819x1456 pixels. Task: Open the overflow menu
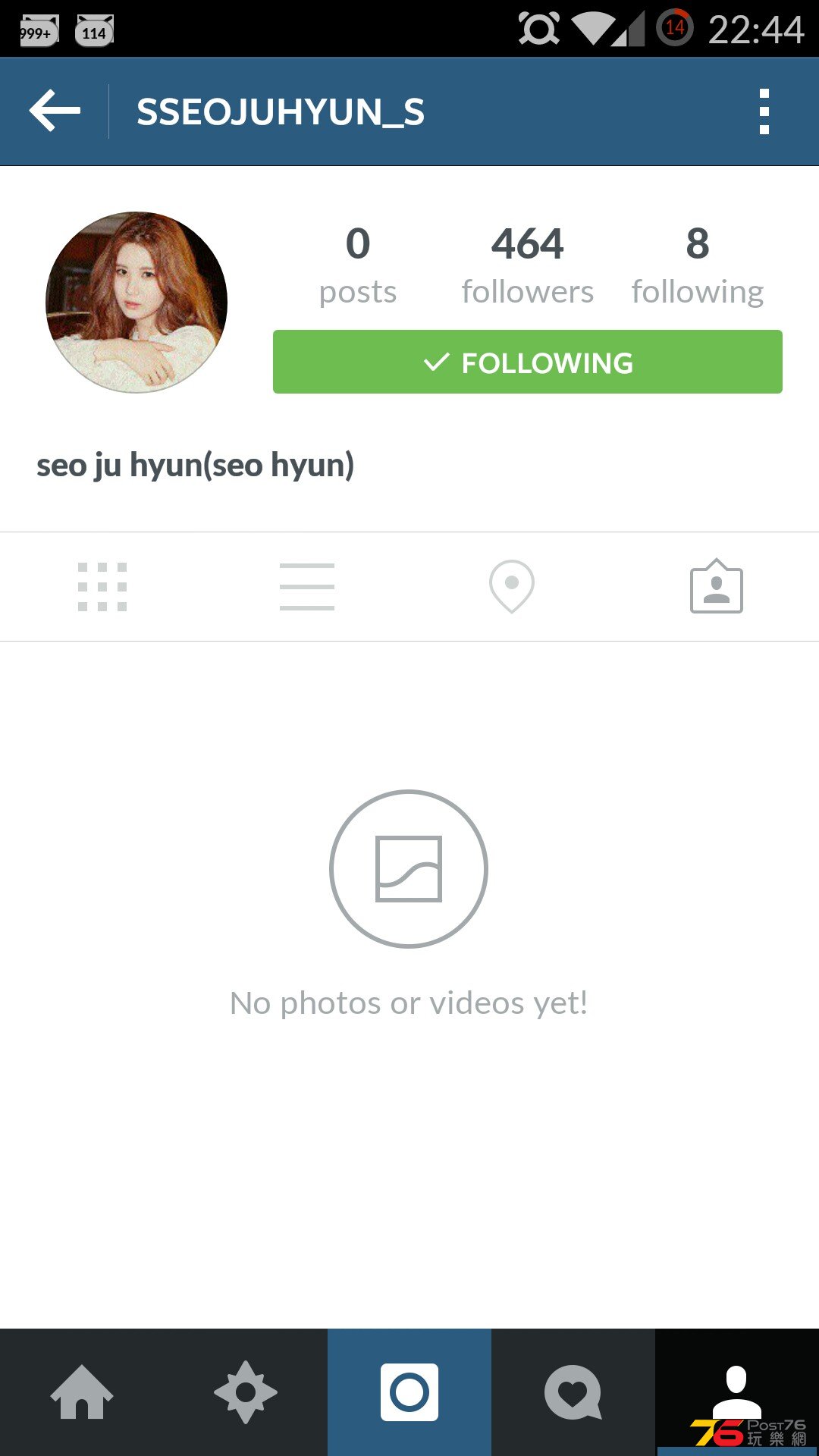coord(764,111)
